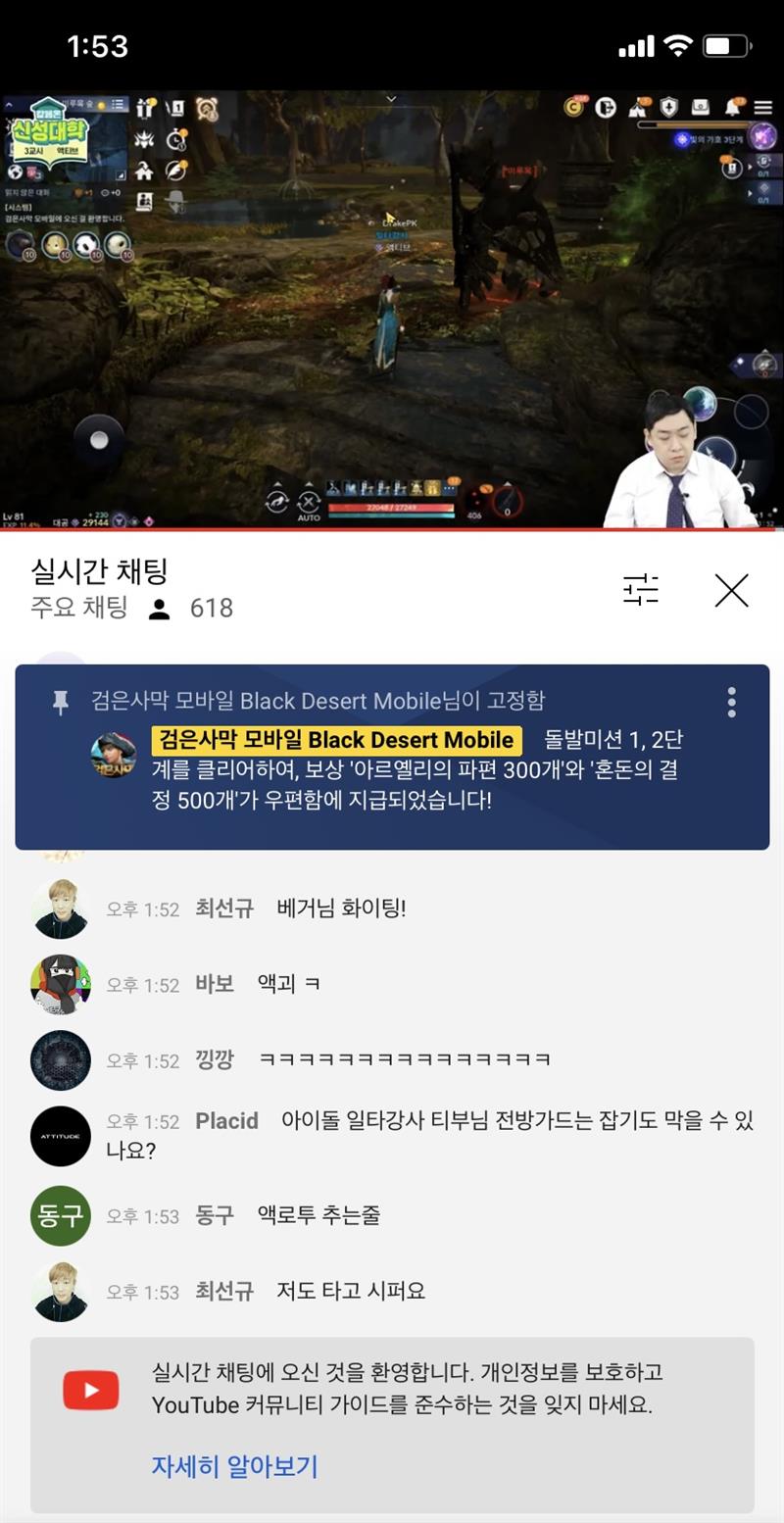The width and height of the screenshot is (784, 1523).
Task: Select 동구's message 액로투 추는줄
Action: (x=318, y=1215)
